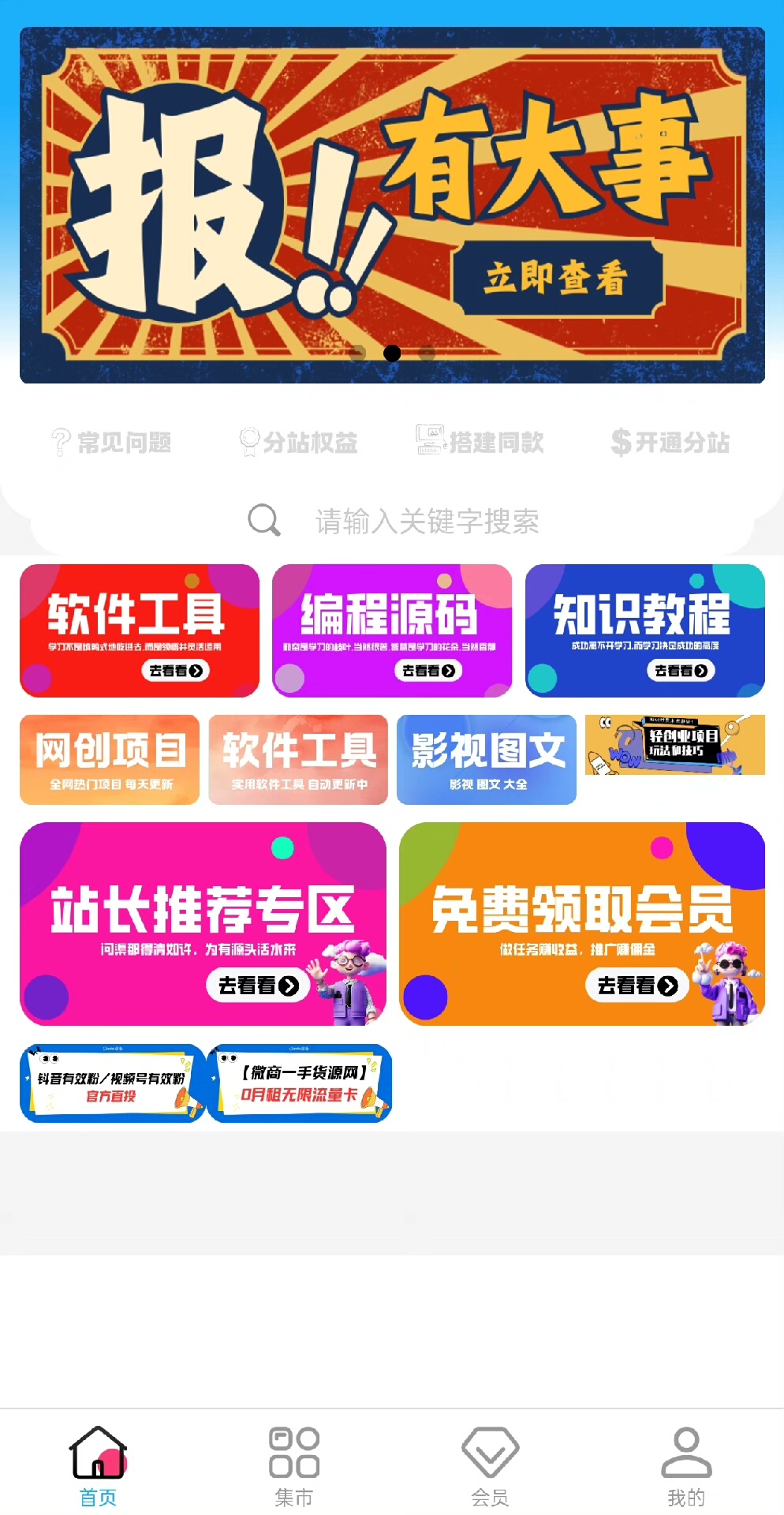
Task: Open 常见问题 FAQ shortcut
Action: click(111, 443)
